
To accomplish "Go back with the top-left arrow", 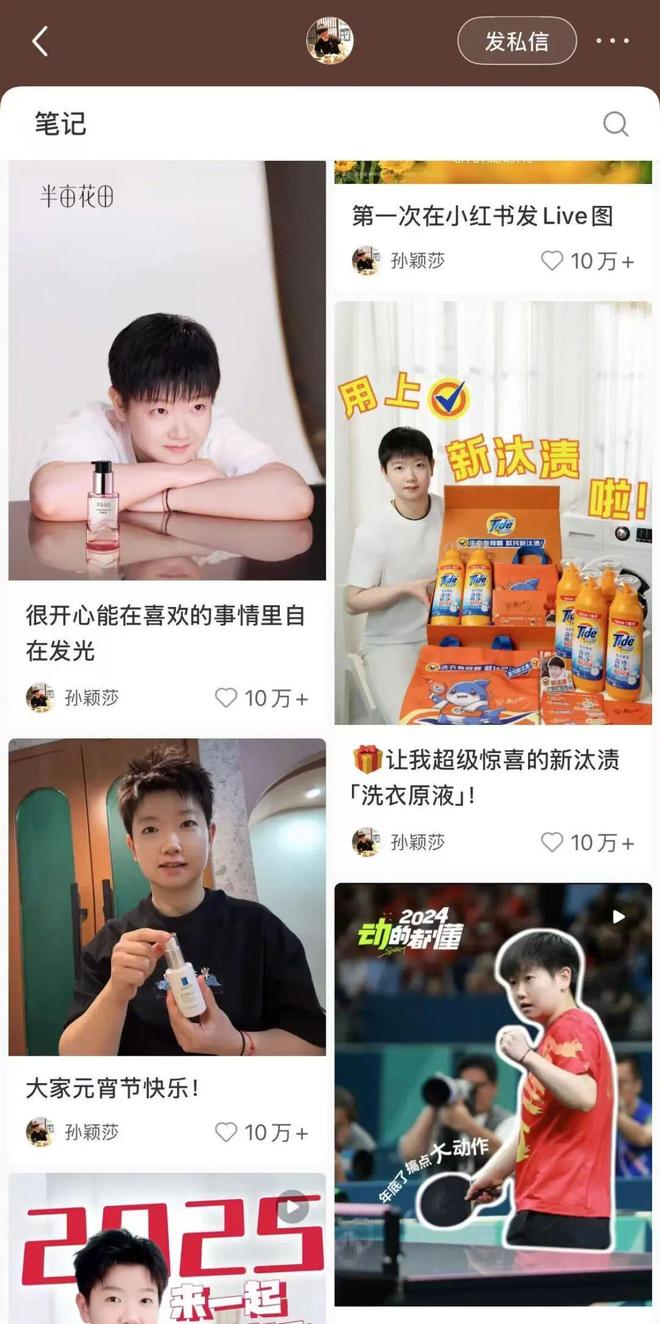I will [x=40, y=42].
